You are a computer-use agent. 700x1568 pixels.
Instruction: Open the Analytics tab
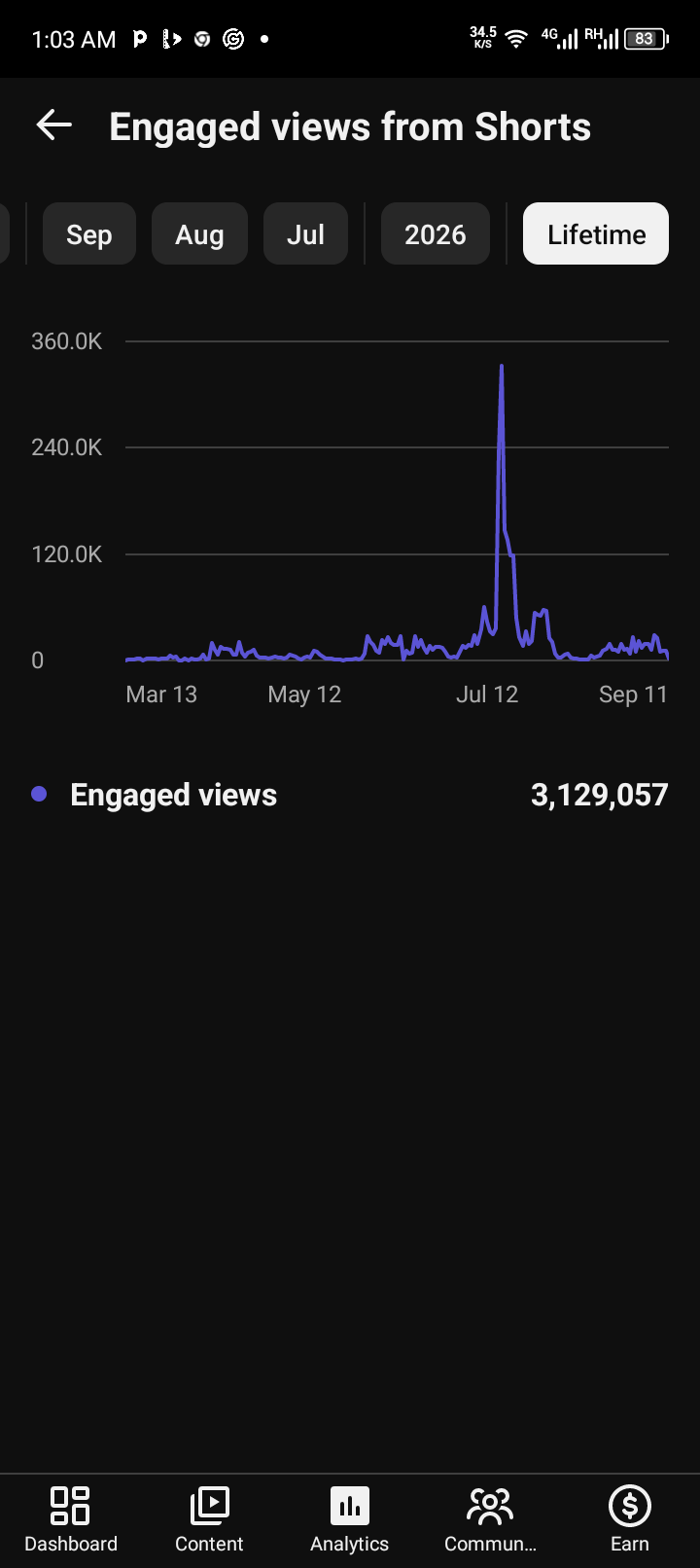pyautogui.click(x=350, y=1519)
